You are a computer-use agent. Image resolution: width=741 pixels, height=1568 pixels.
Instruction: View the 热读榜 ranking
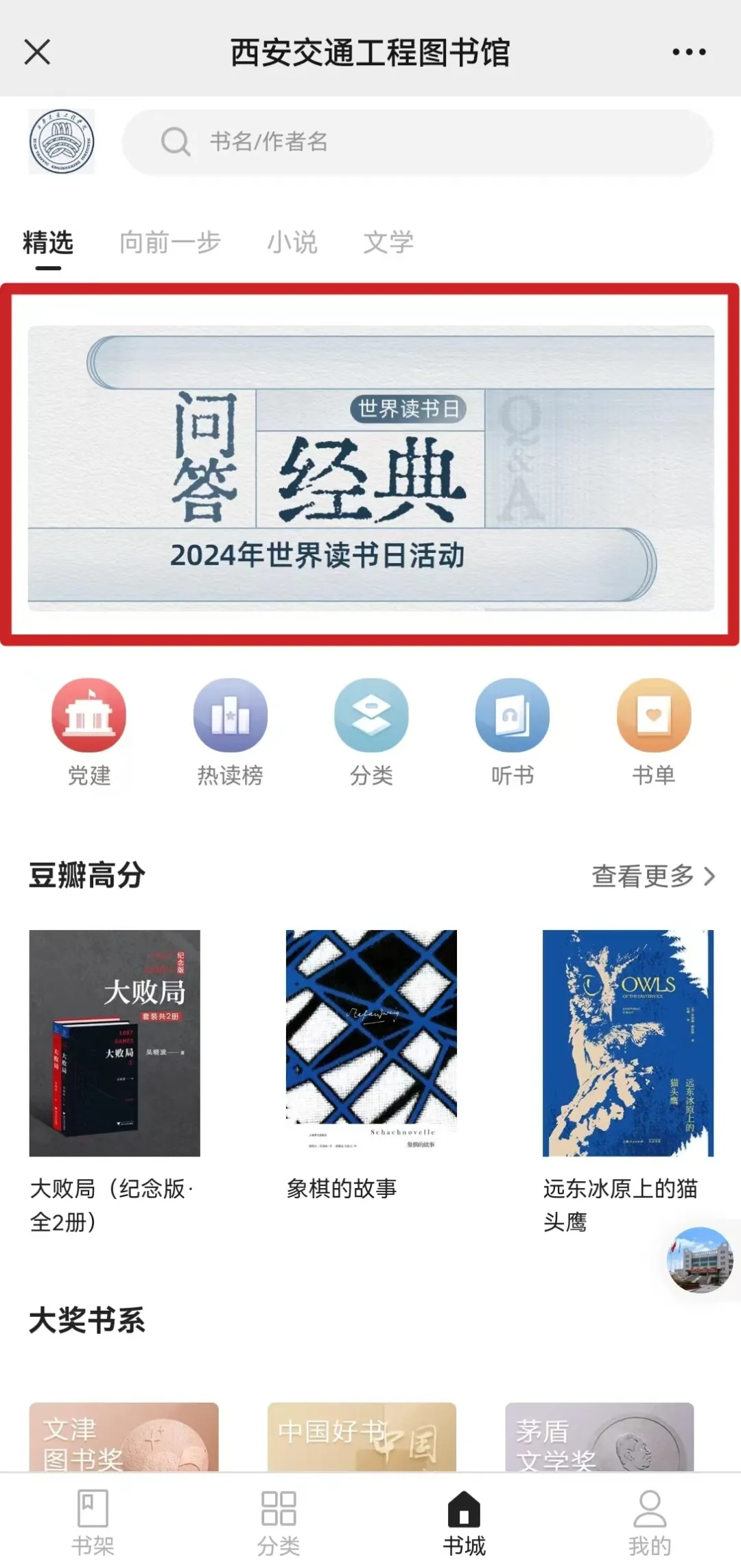coord(230,715)
